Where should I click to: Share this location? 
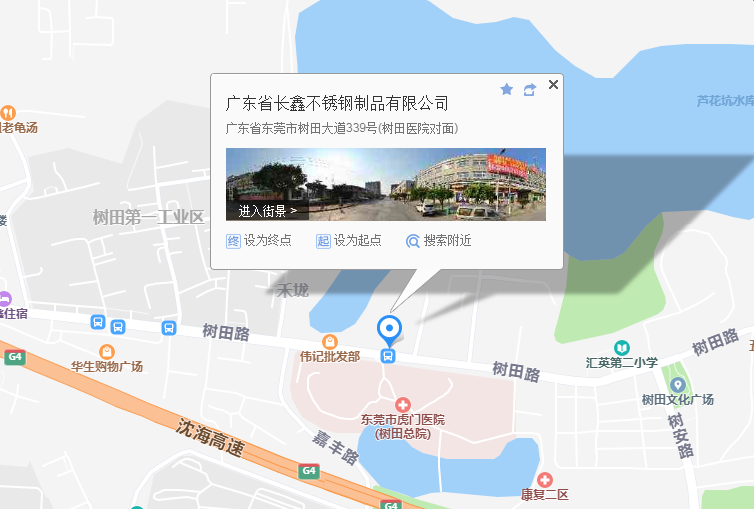pyautogui.click(x=530, y=90)
